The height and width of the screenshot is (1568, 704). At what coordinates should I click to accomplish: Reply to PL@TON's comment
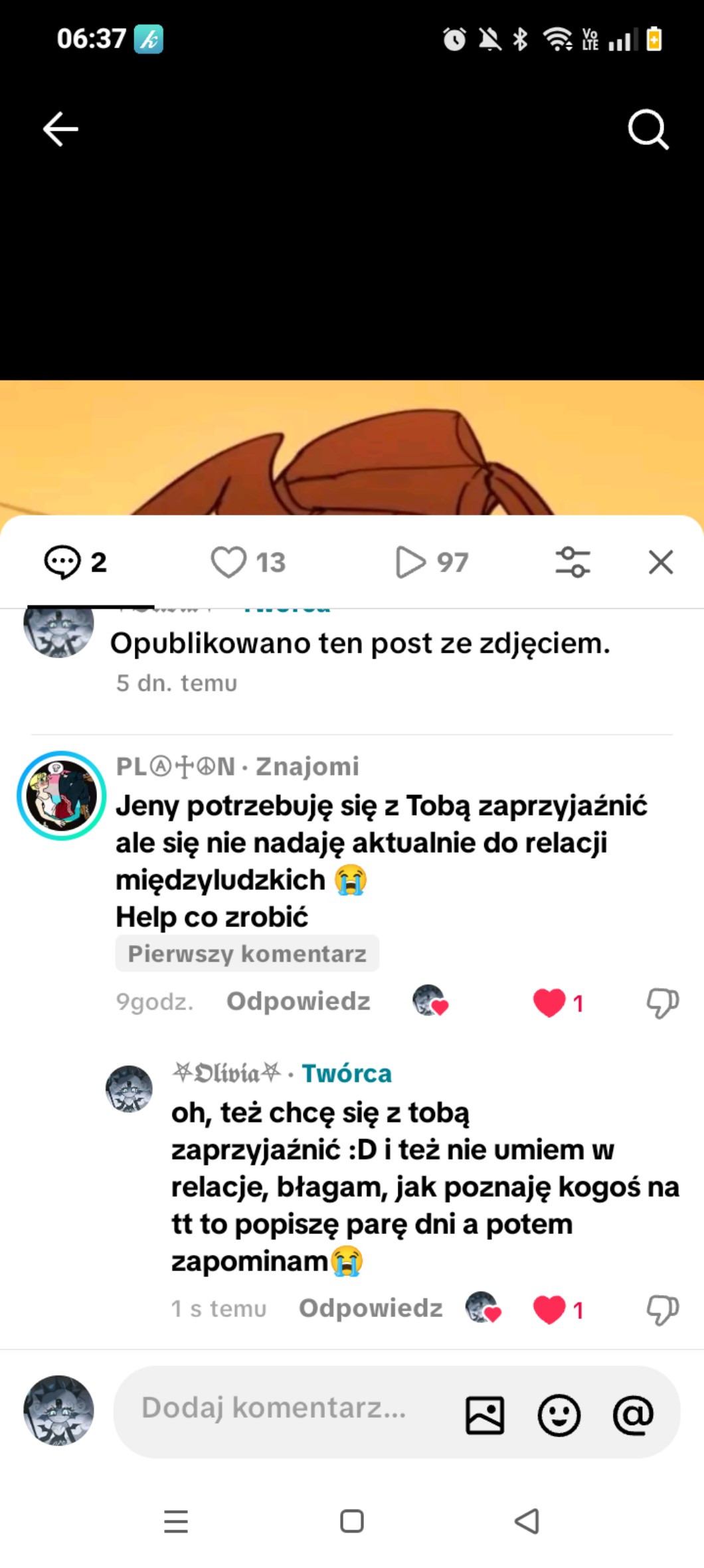pos(298,1001)
